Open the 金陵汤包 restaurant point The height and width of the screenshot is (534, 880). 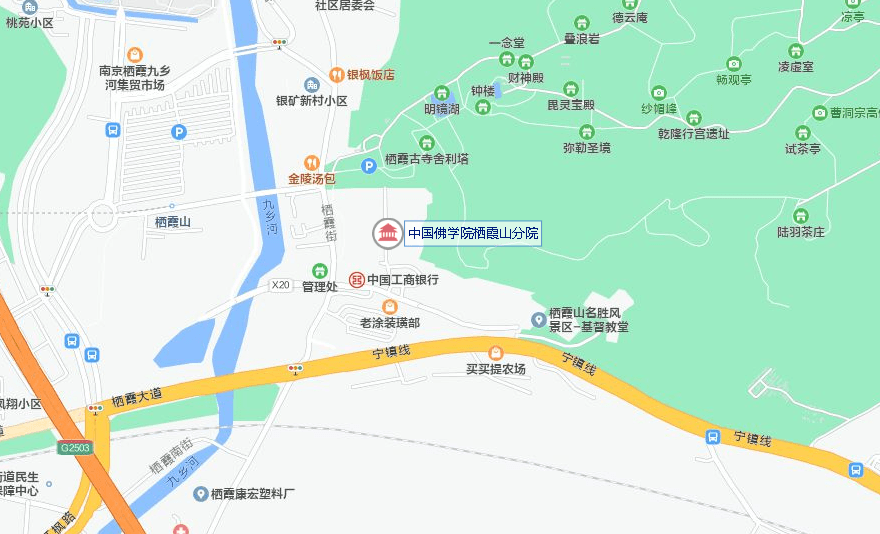tap(312, 163)
